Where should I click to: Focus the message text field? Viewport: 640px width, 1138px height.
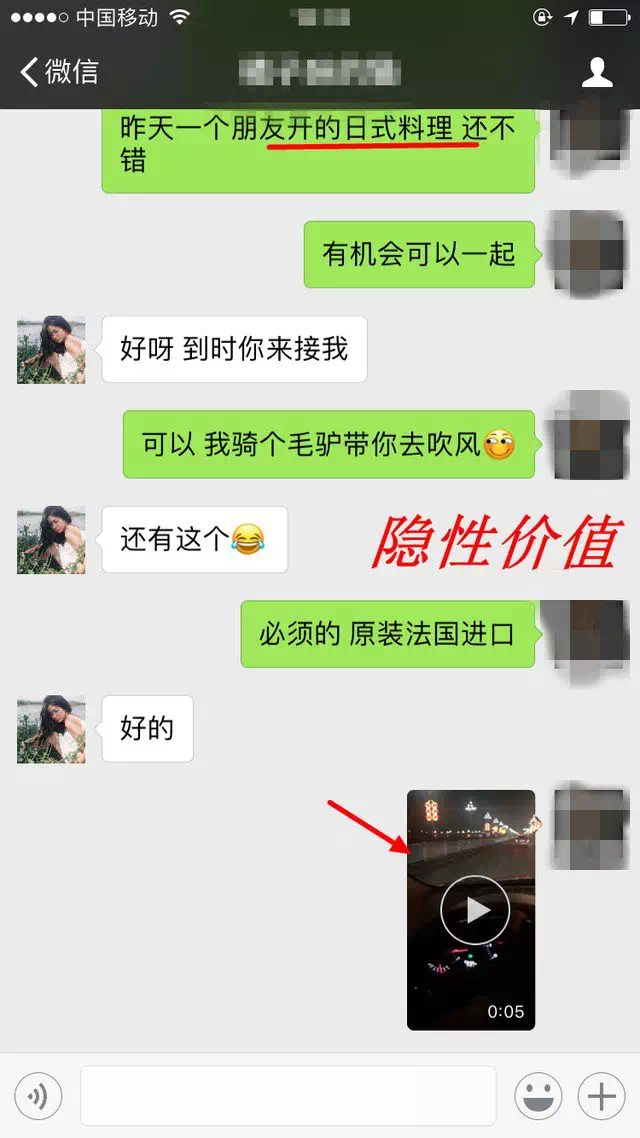(x=288, y=1096)
